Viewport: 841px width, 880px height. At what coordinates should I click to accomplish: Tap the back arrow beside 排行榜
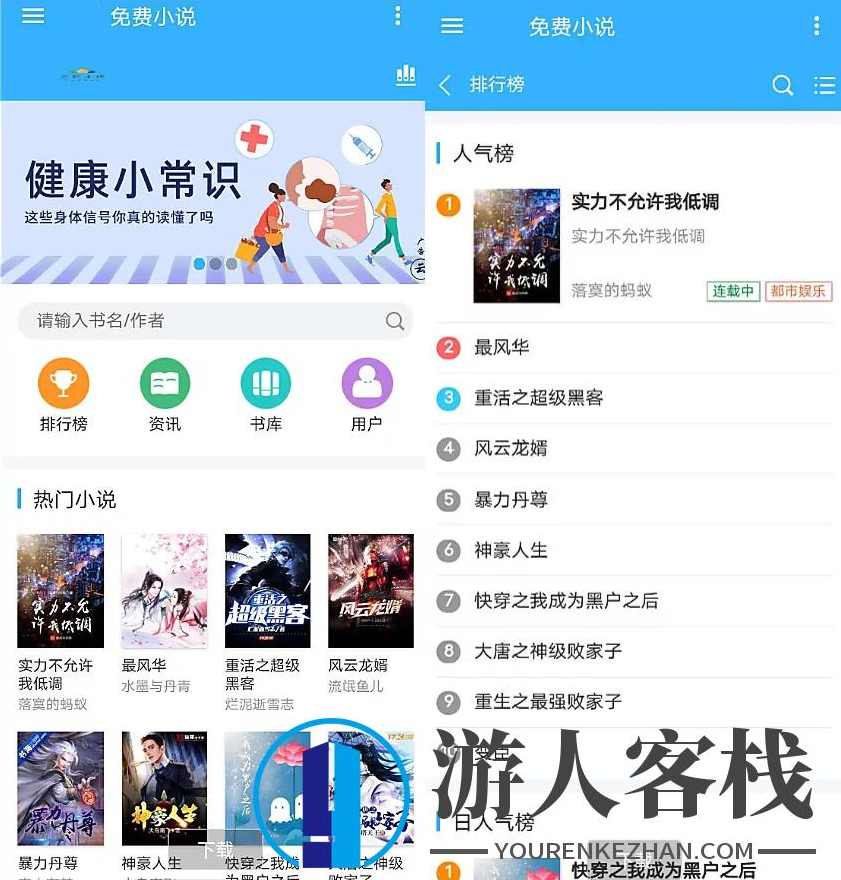(x=444, y=86)
